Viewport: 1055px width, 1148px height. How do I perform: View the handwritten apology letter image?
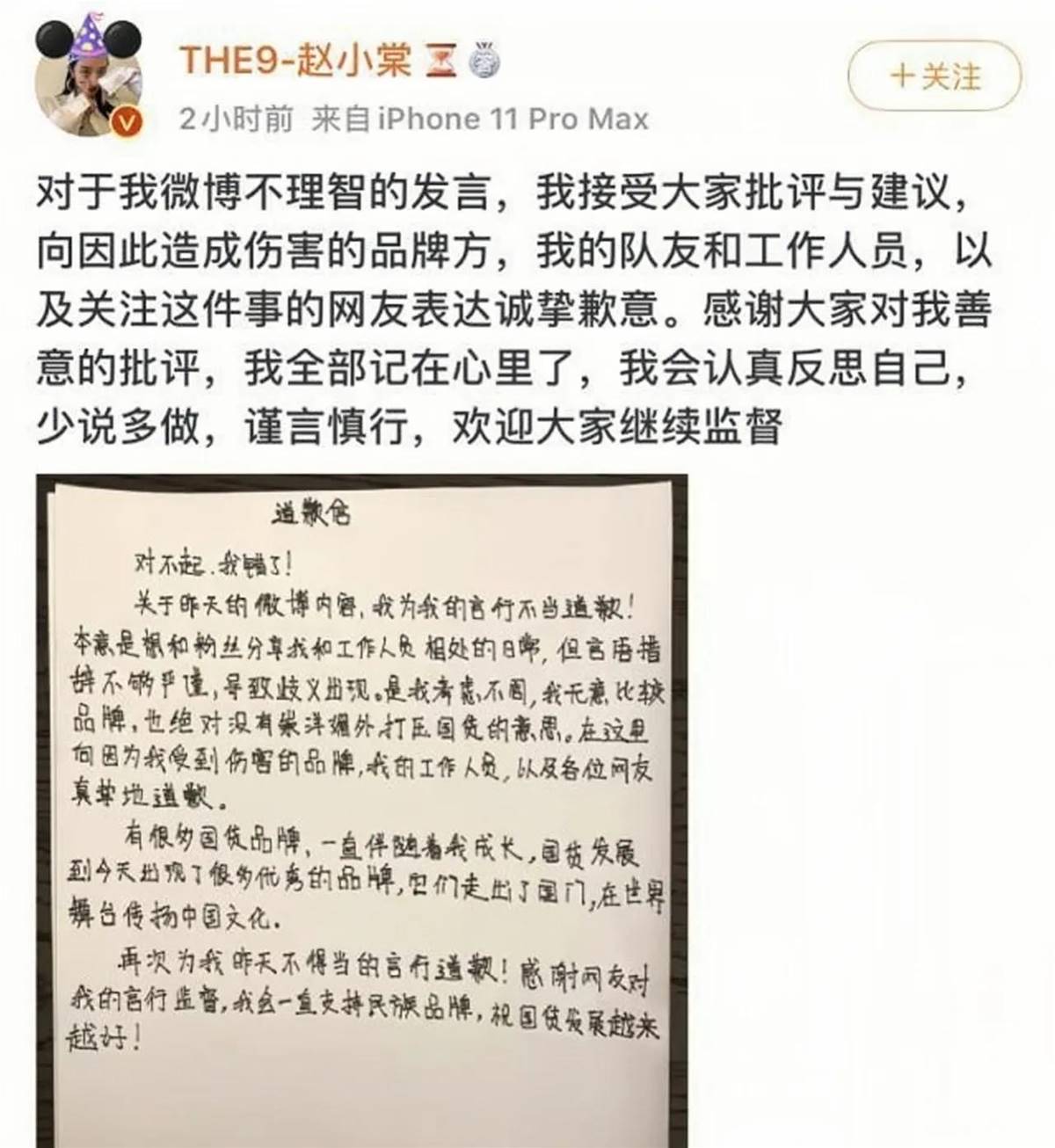click(361, 809)
